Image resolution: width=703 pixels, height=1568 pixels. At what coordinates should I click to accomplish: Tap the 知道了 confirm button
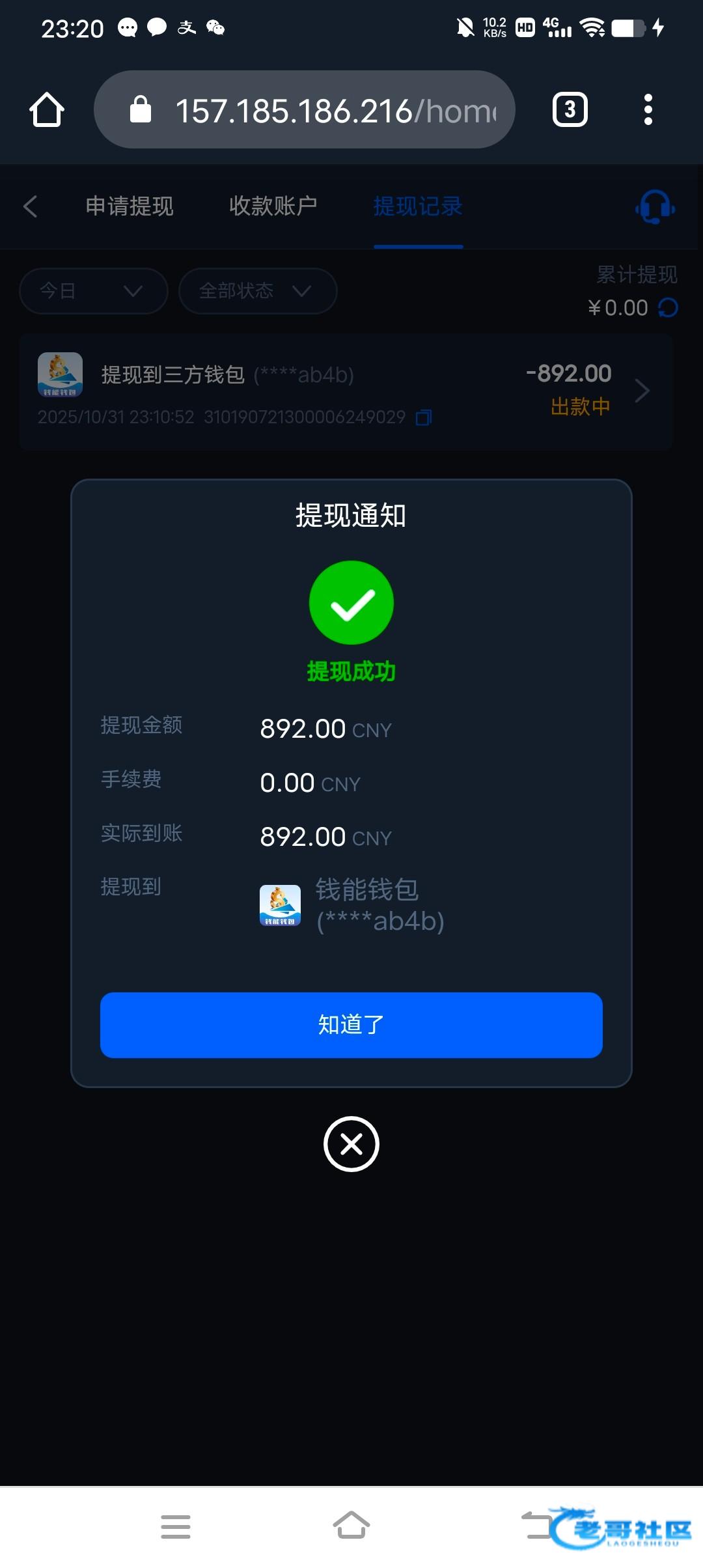[351, 1025]
